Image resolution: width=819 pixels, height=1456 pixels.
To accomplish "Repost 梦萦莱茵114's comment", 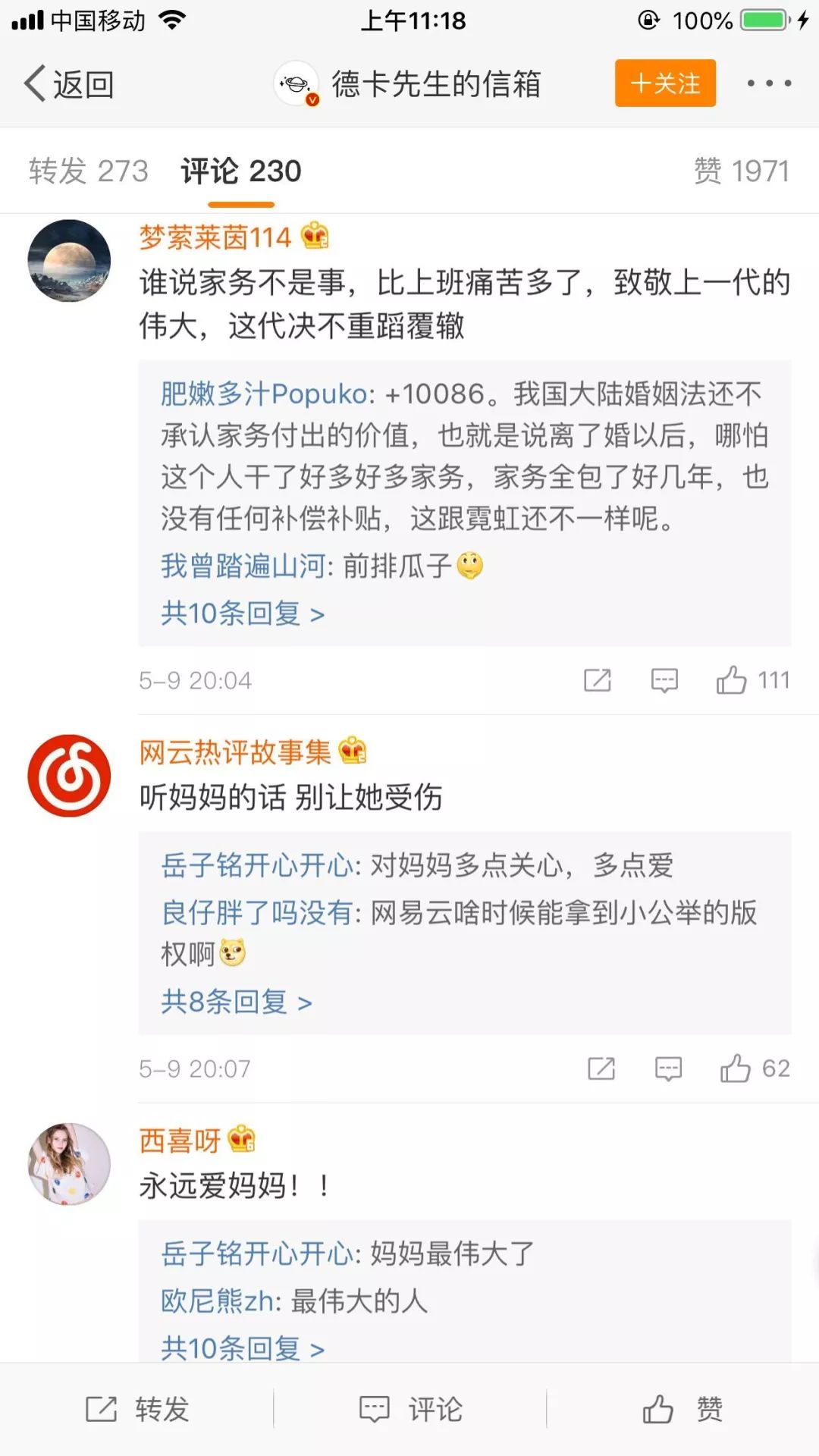I will click(598, 680).
